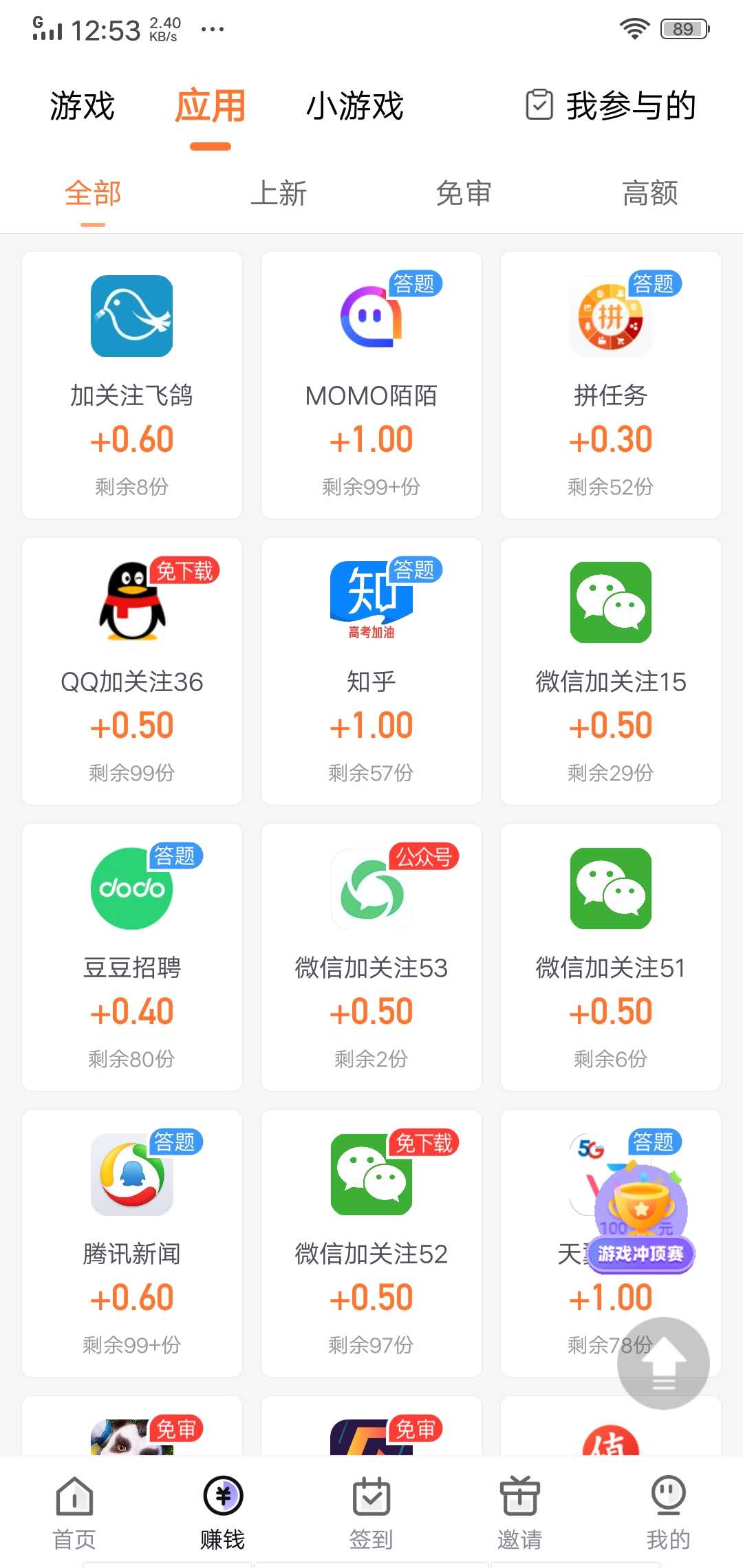
Task: Open the 腾讯新闻 task card
Action: [x=132, y=1243]
